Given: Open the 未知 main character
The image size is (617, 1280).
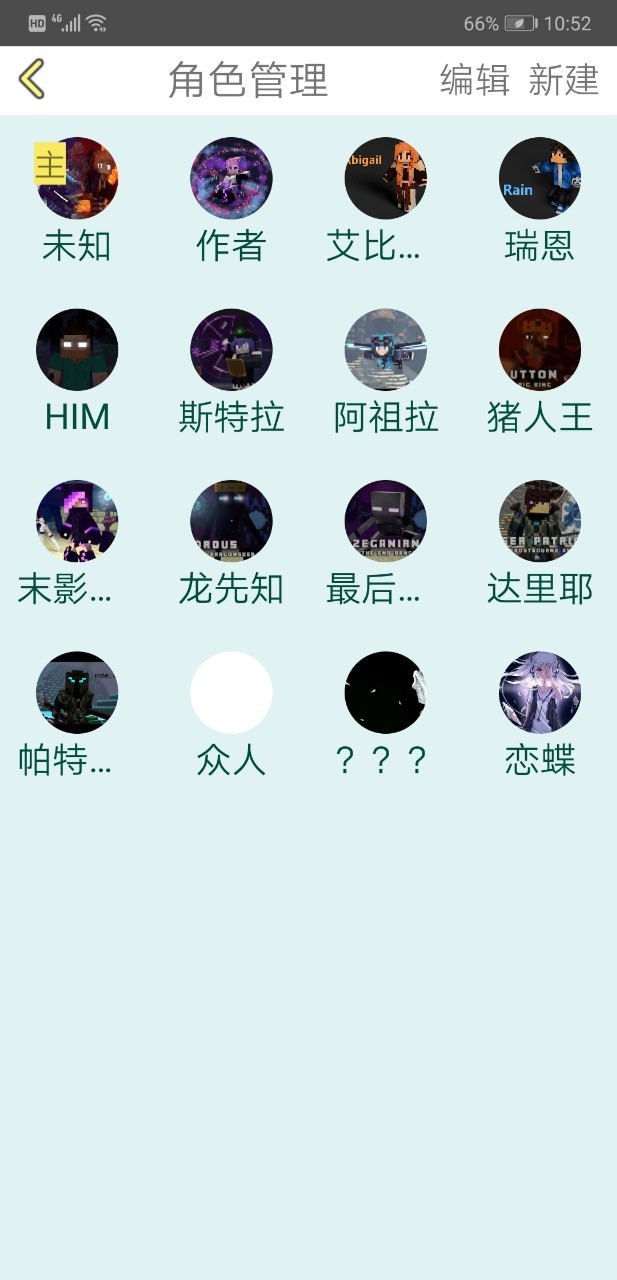Looking at the screenshot, I should (x=77, y=179).
